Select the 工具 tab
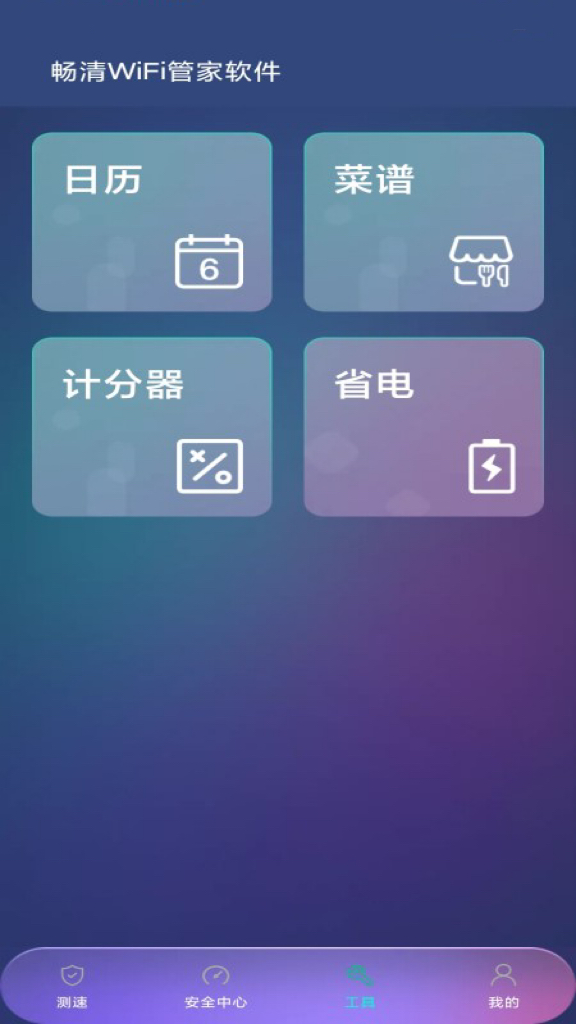This screenshot has height=1024, width=576. 360,986
